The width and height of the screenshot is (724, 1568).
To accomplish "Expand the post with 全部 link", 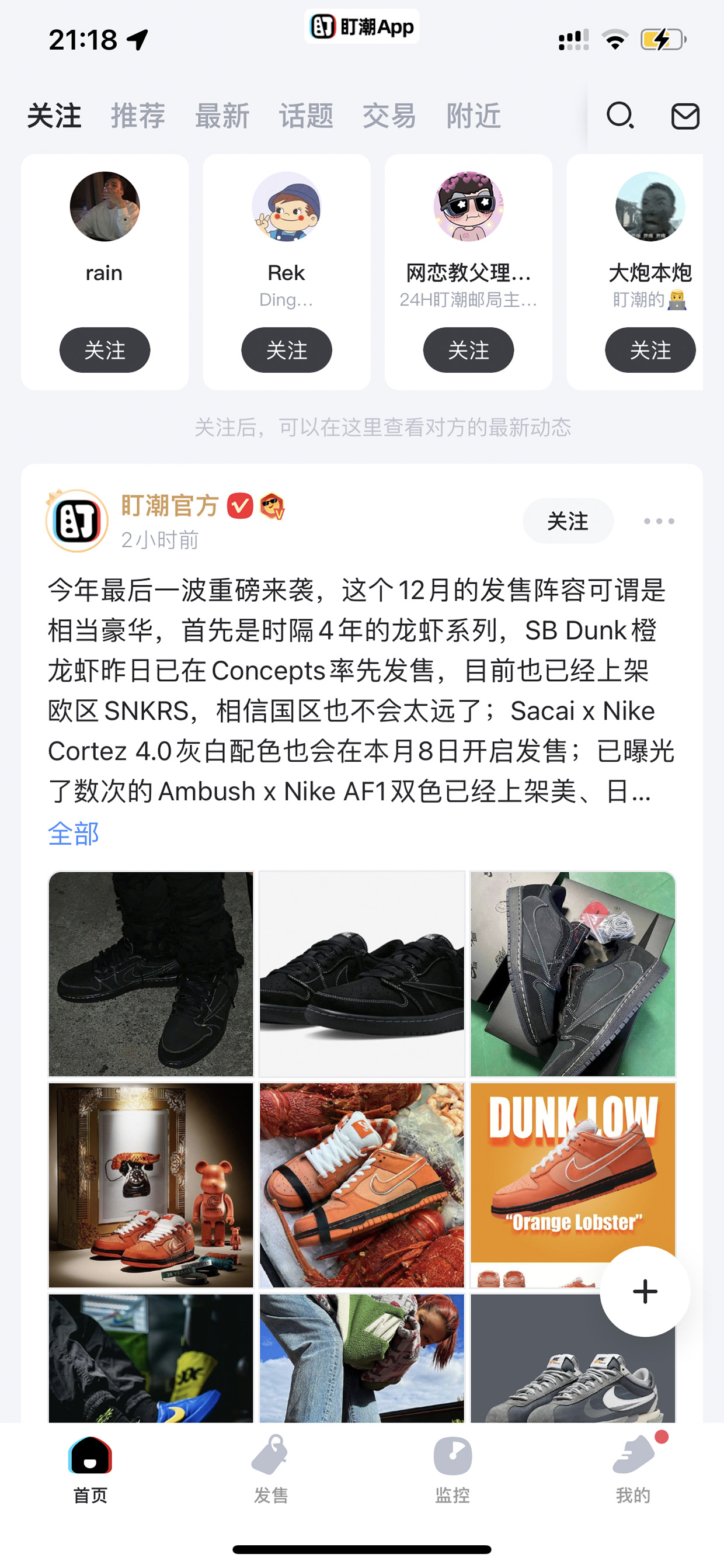I will [x=73, y=833].
